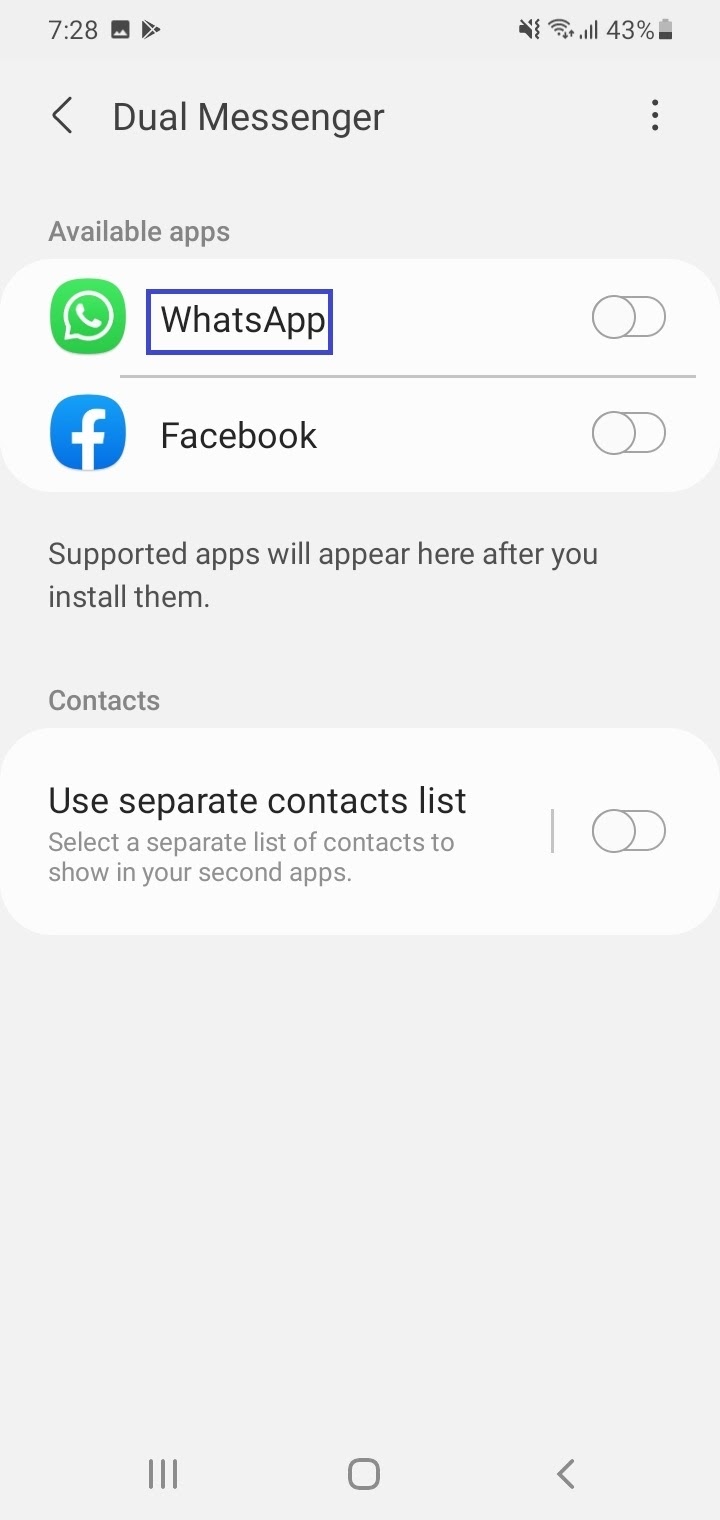The width and height of the screenshot is (720, 1520).
Task: Turn on the Facebook toggle
Action: click(629, 434)
